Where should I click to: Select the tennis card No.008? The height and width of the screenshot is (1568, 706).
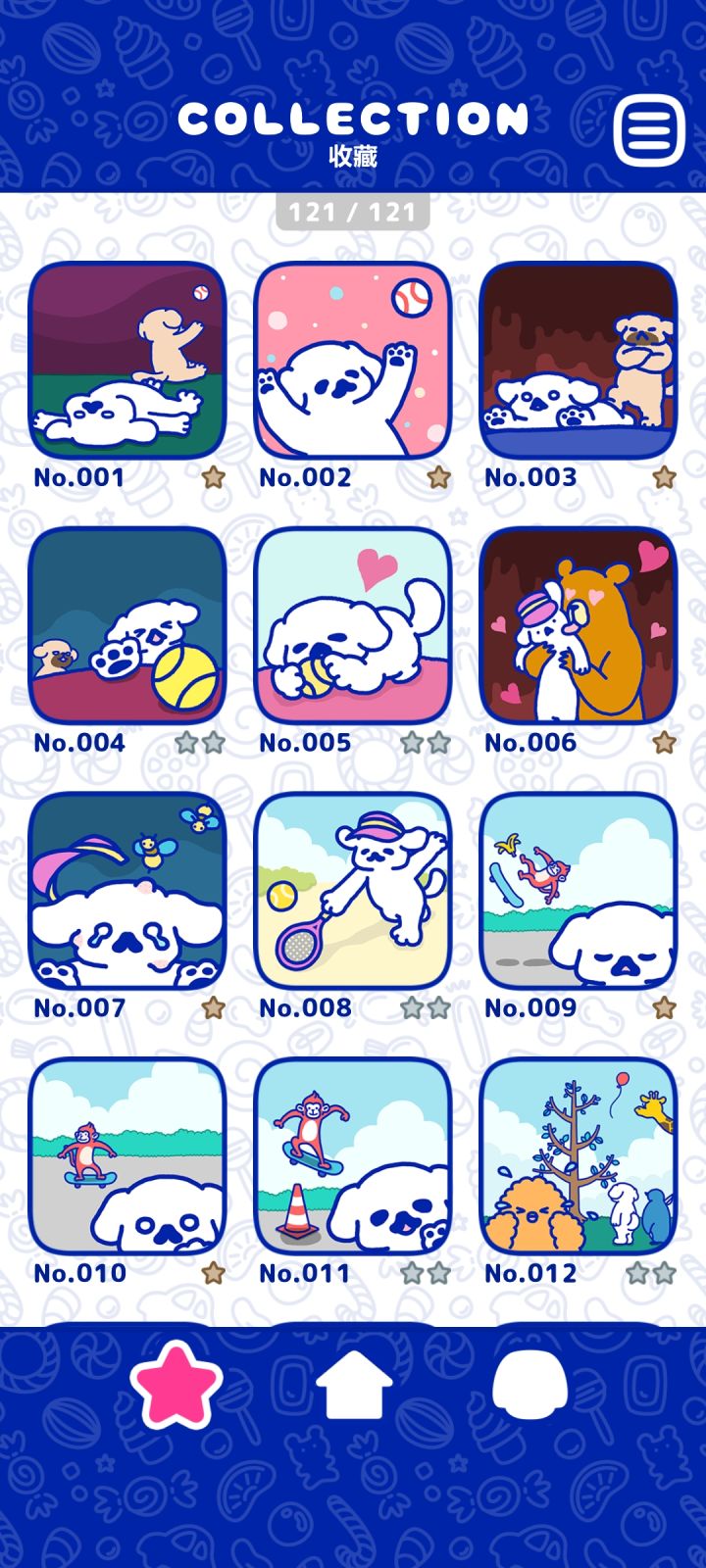coord(353,891)
